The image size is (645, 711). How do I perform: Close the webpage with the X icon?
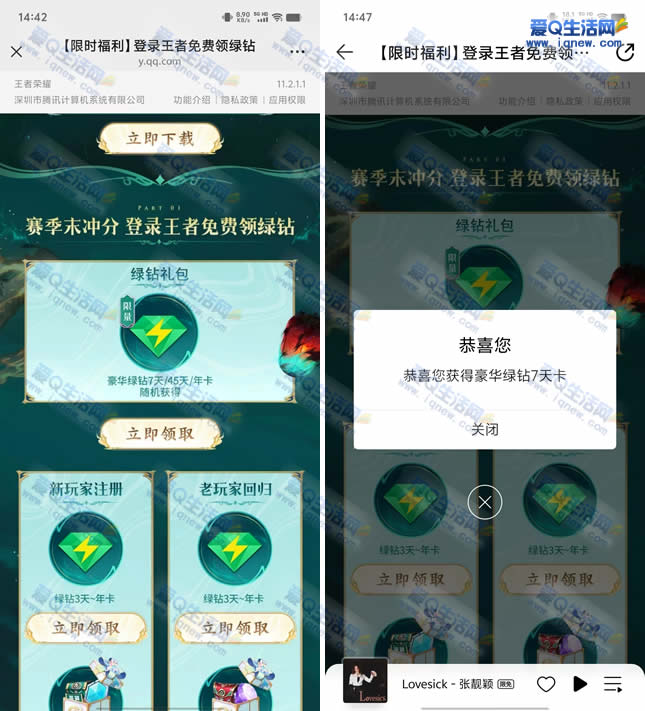(16, 51)
